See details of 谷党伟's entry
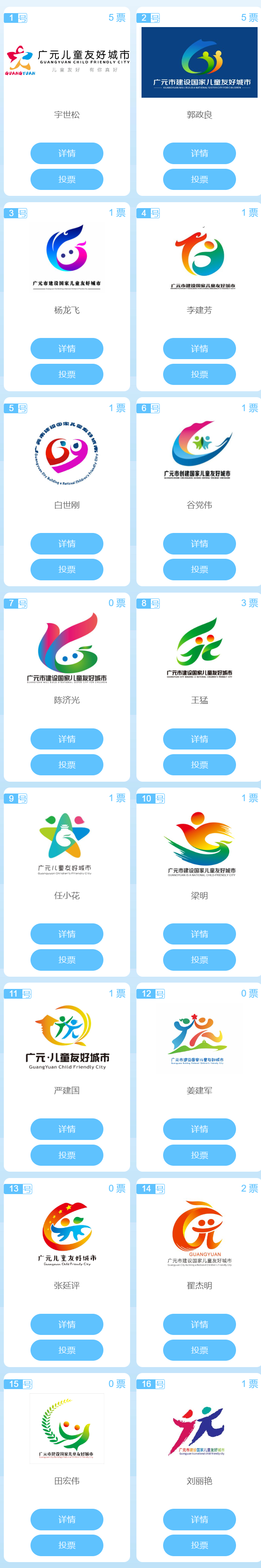This screenshot has height=1568, width=261. [199, 544]
